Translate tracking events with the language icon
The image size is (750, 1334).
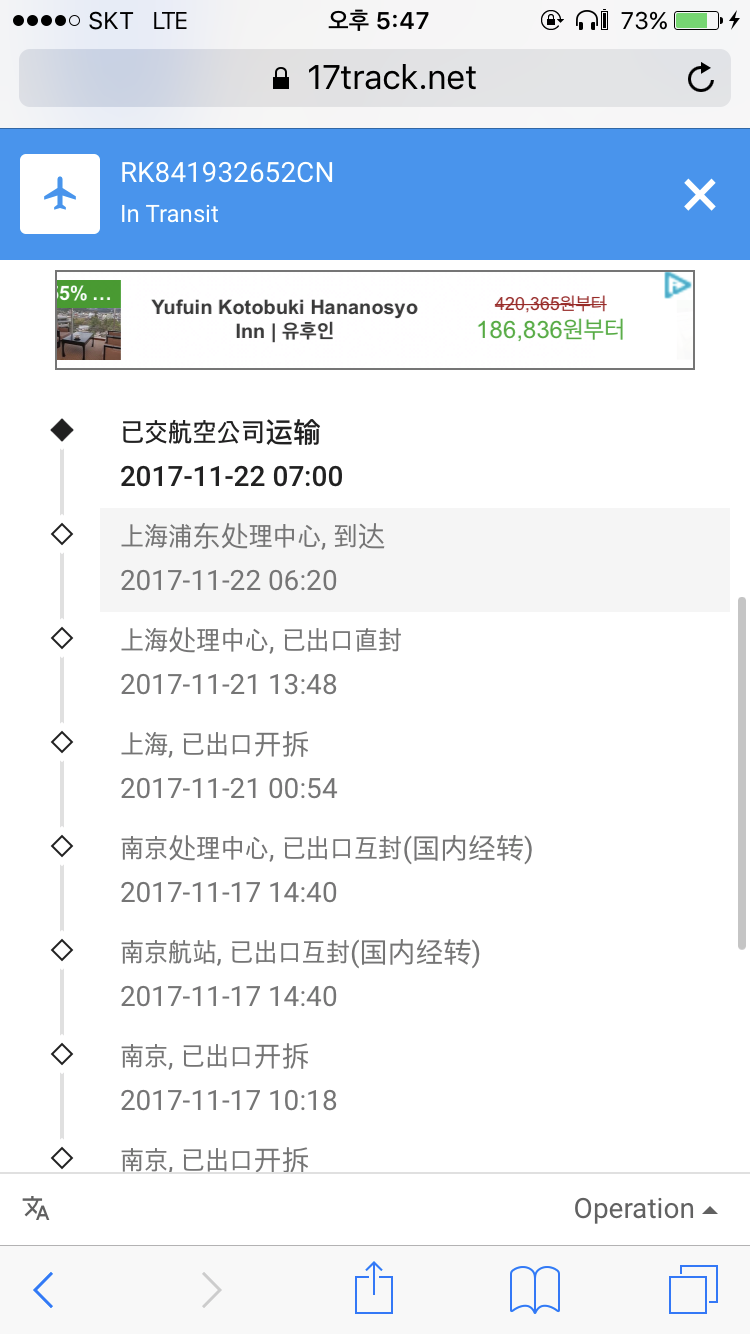tap(36, 1208)
